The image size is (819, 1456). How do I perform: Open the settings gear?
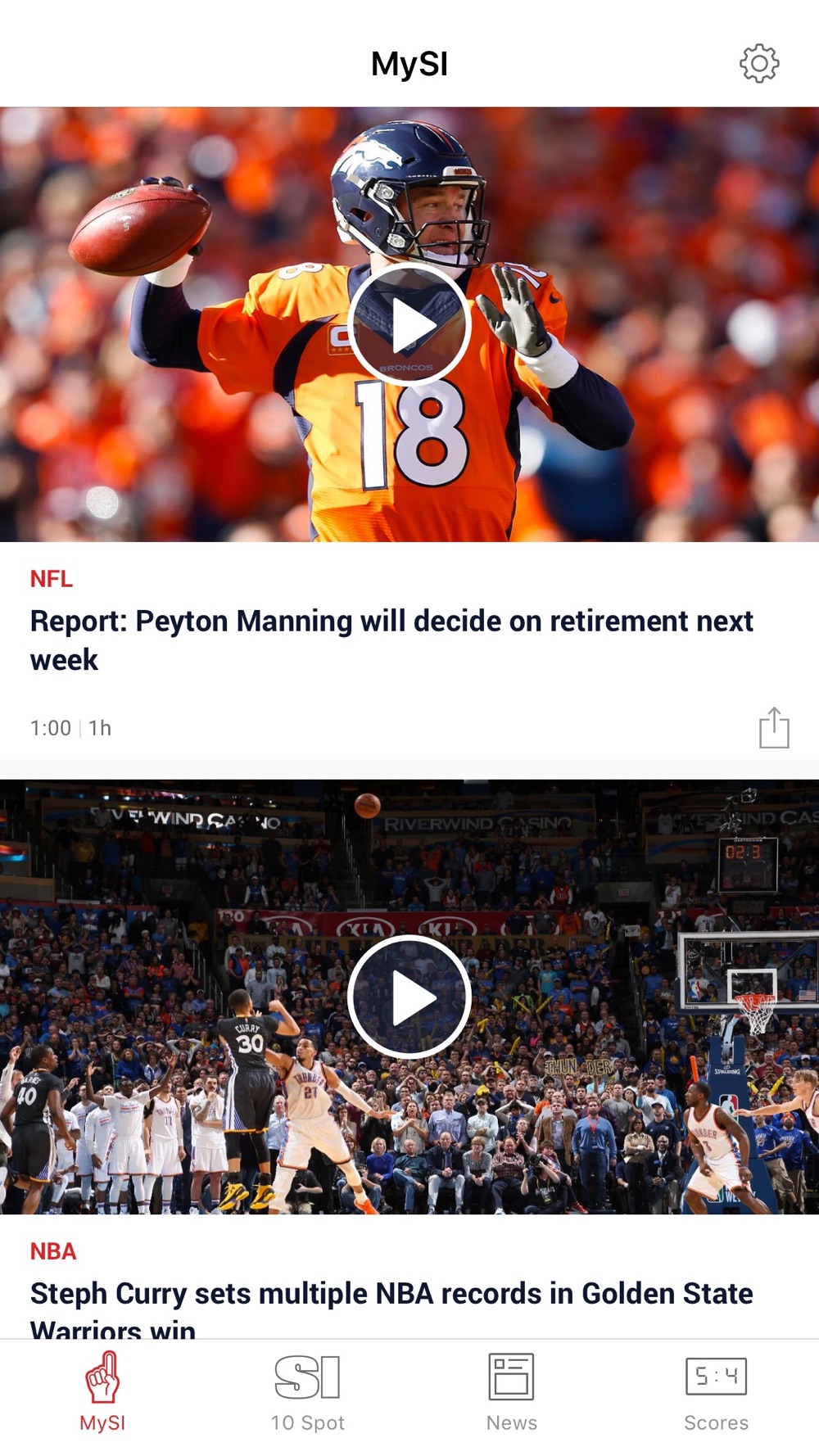point(759,63)
